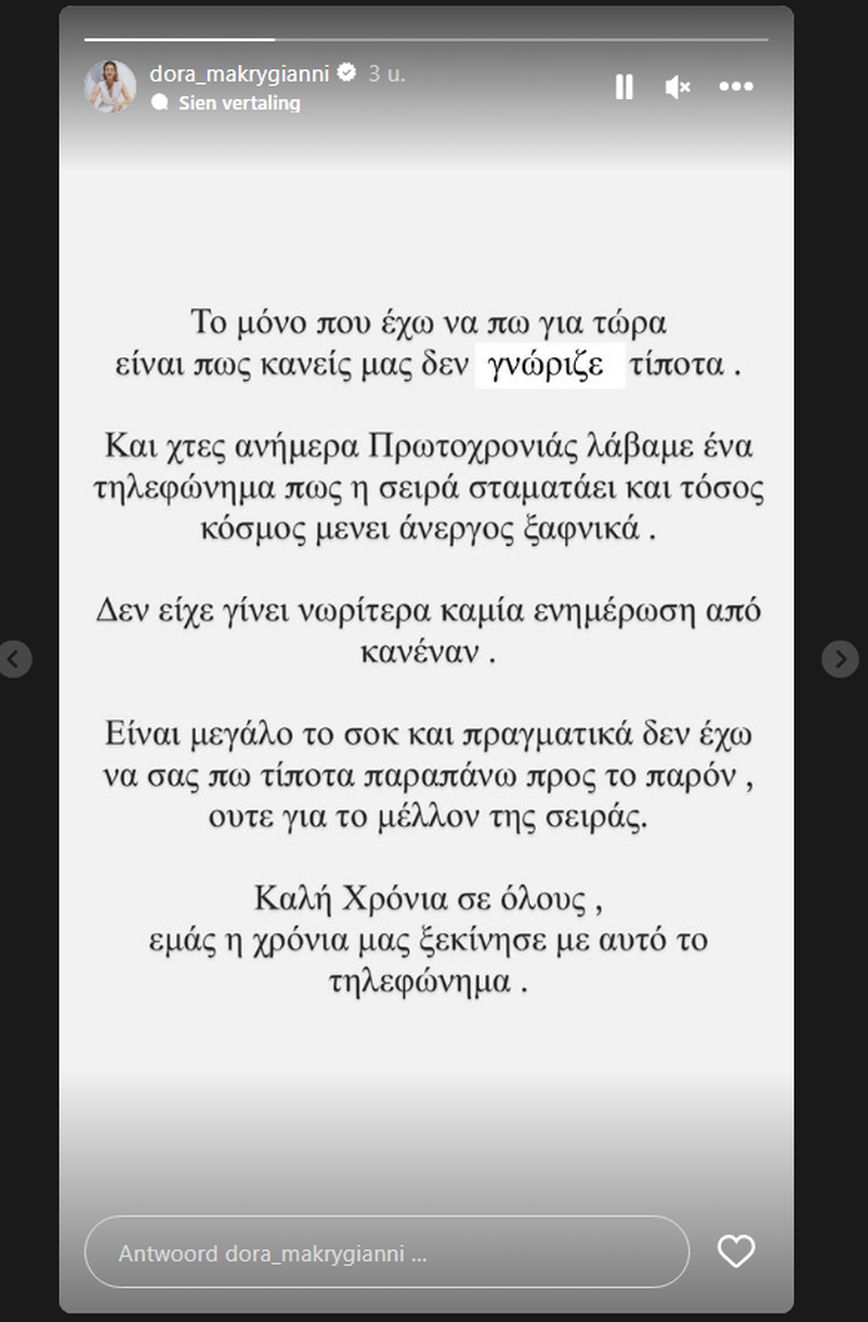Unmute the story audio

click(x=677, y=87)
